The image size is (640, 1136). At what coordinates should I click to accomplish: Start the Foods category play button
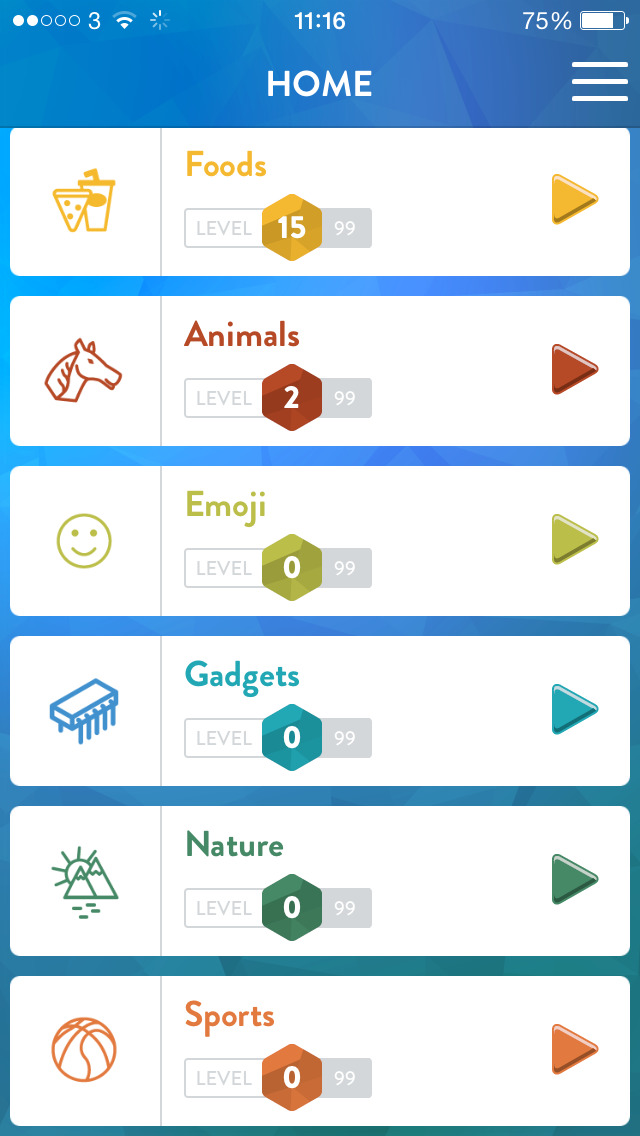tap(575, 199)
